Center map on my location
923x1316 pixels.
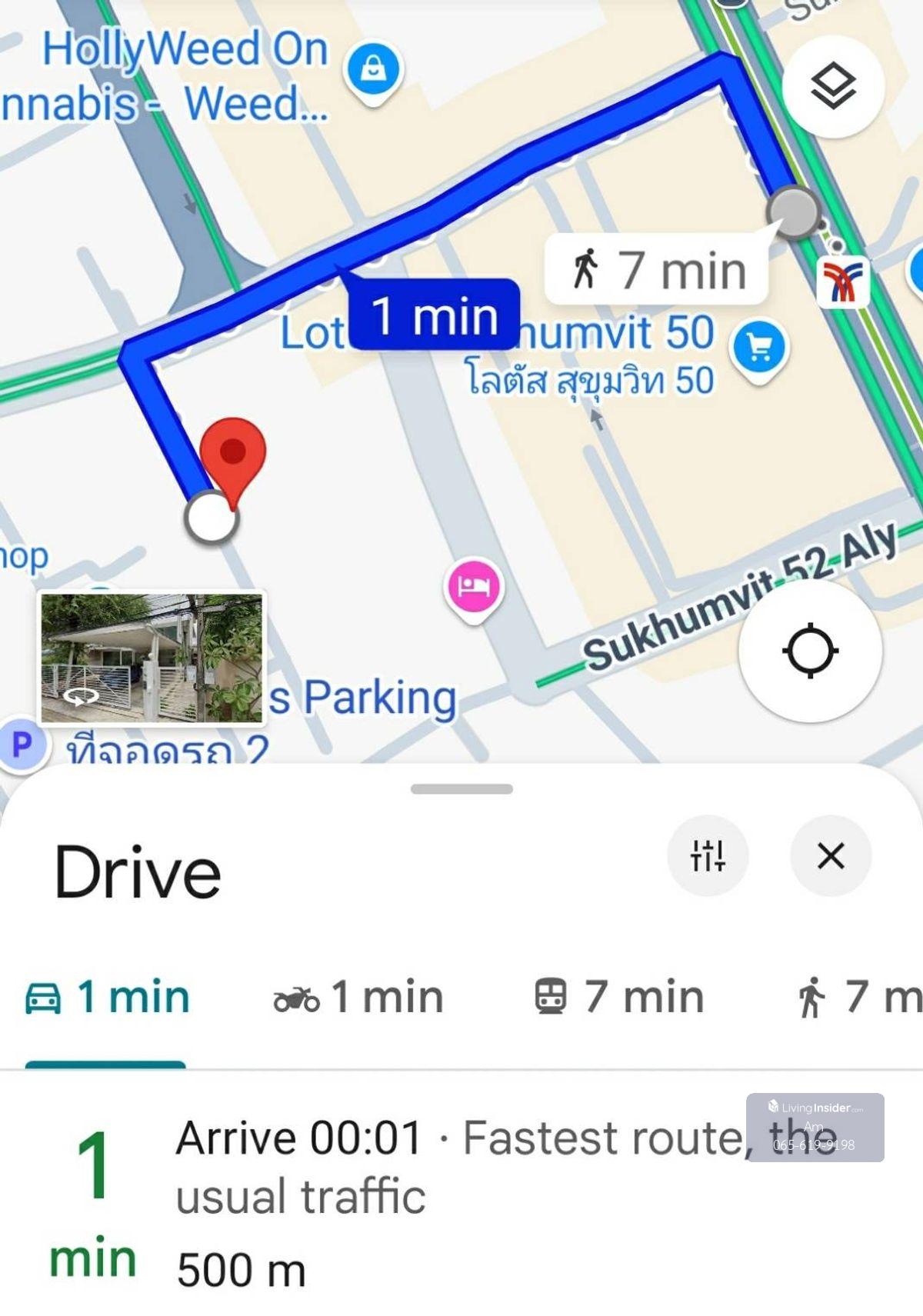pyautogui.click(x=810, y=651)
